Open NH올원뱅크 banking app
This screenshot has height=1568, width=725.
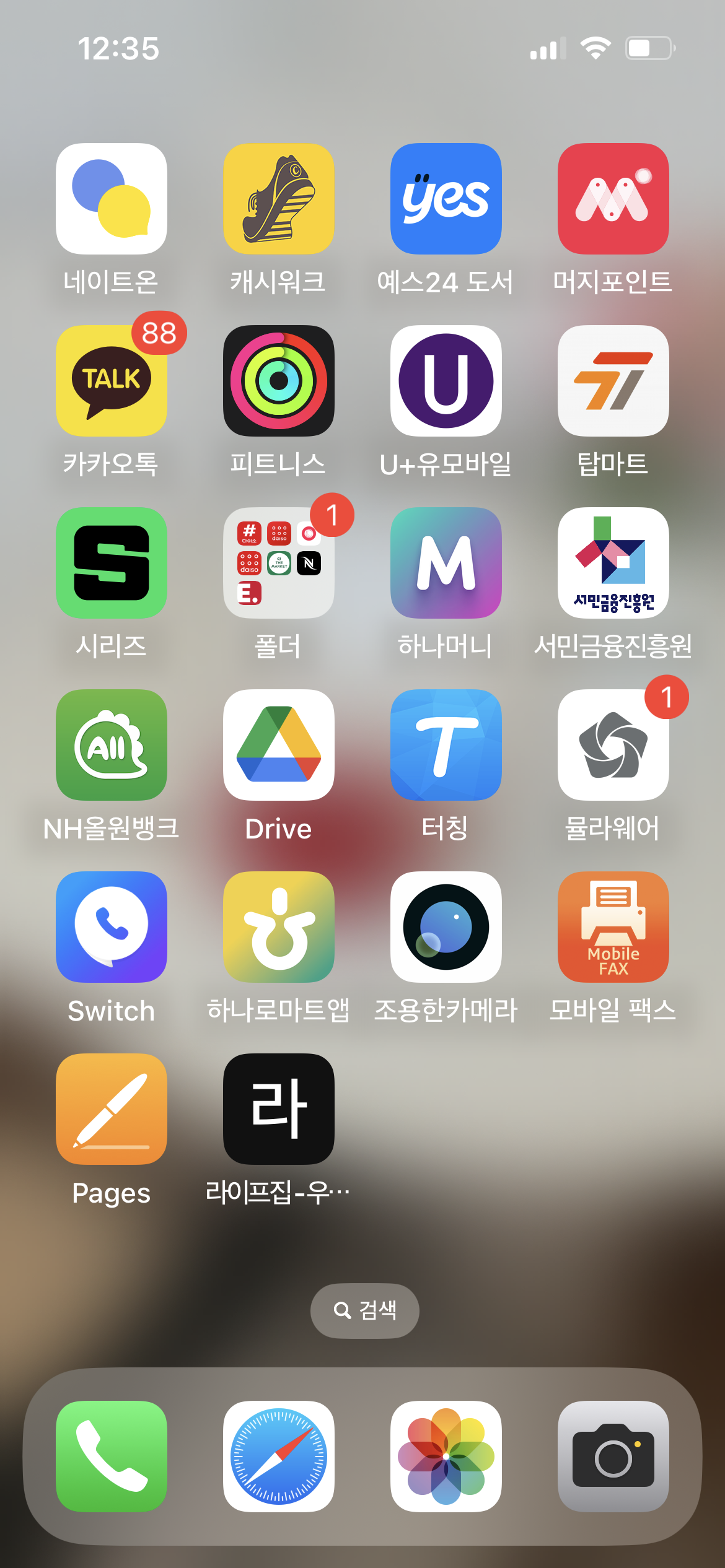tap(112, 745)
